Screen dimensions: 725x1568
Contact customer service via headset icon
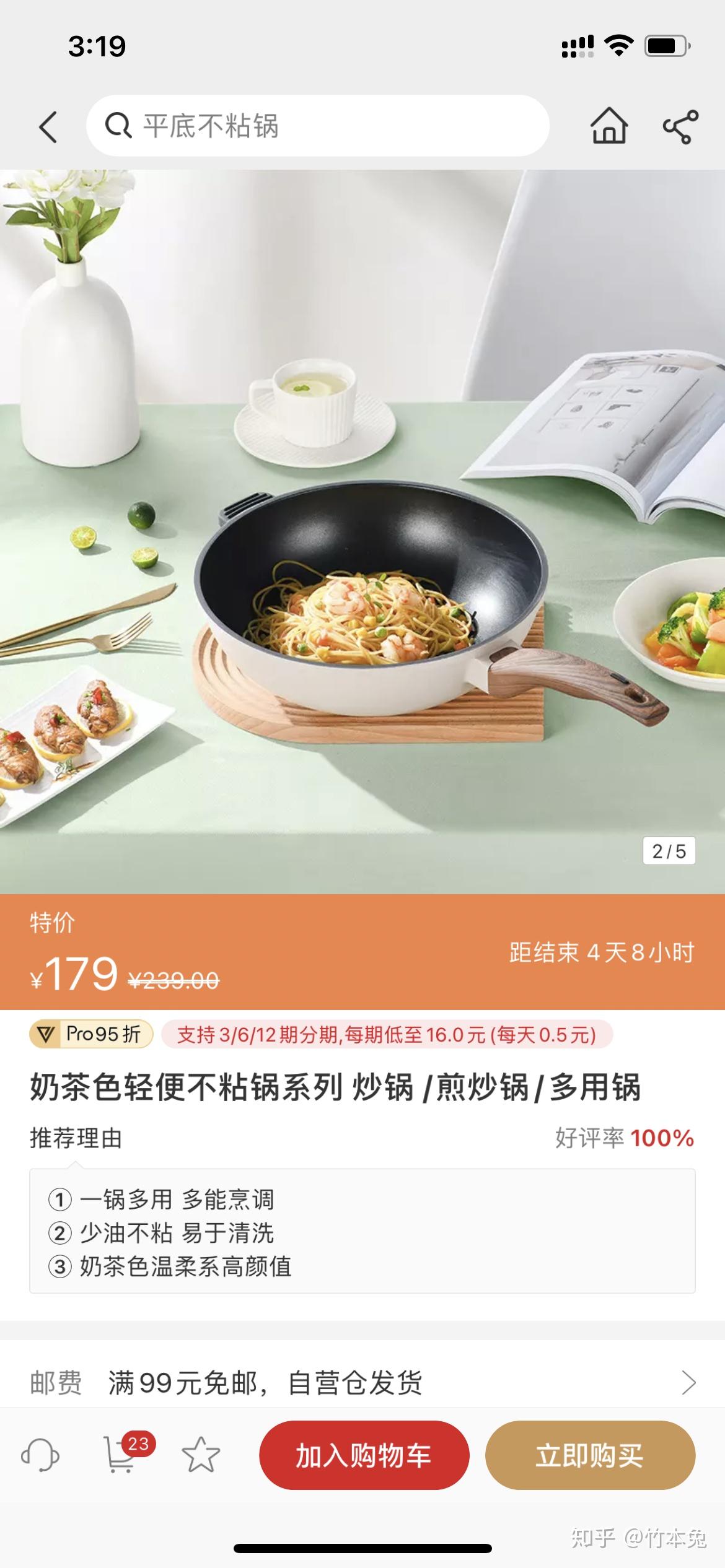[41, 1455]
